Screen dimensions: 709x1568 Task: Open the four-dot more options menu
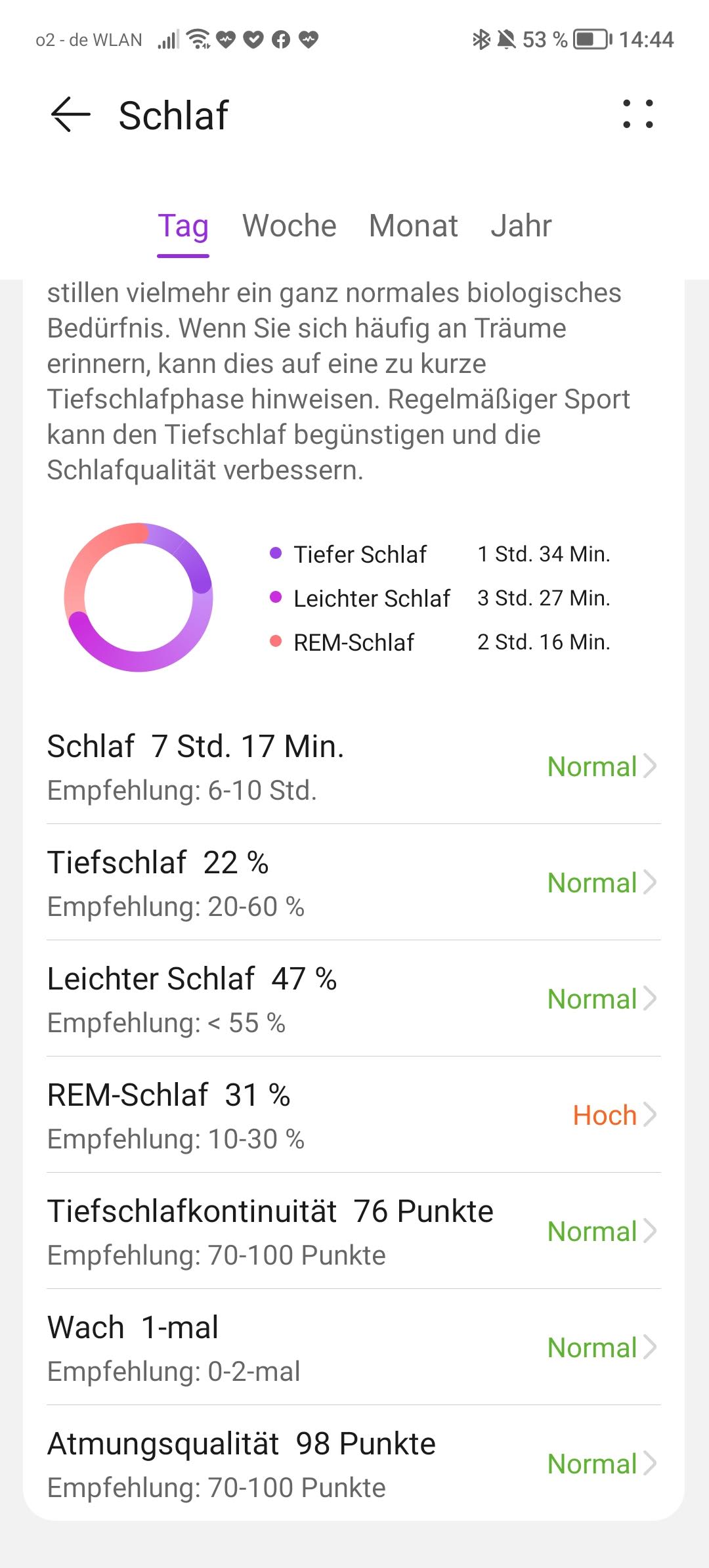pyautogui.click(x=637, y=114)
